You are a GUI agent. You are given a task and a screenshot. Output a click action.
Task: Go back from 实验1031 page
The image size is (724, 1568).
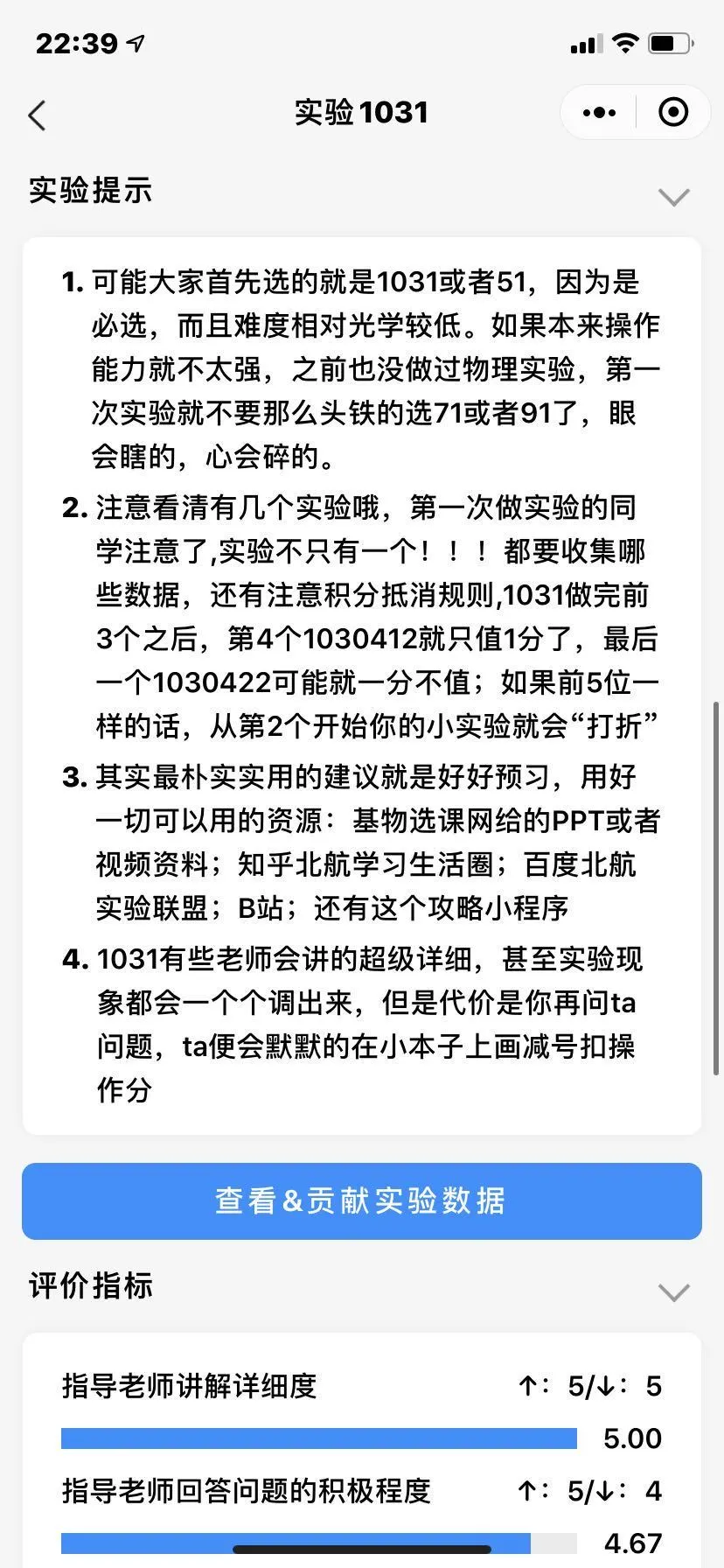click(x=37, y=115)
